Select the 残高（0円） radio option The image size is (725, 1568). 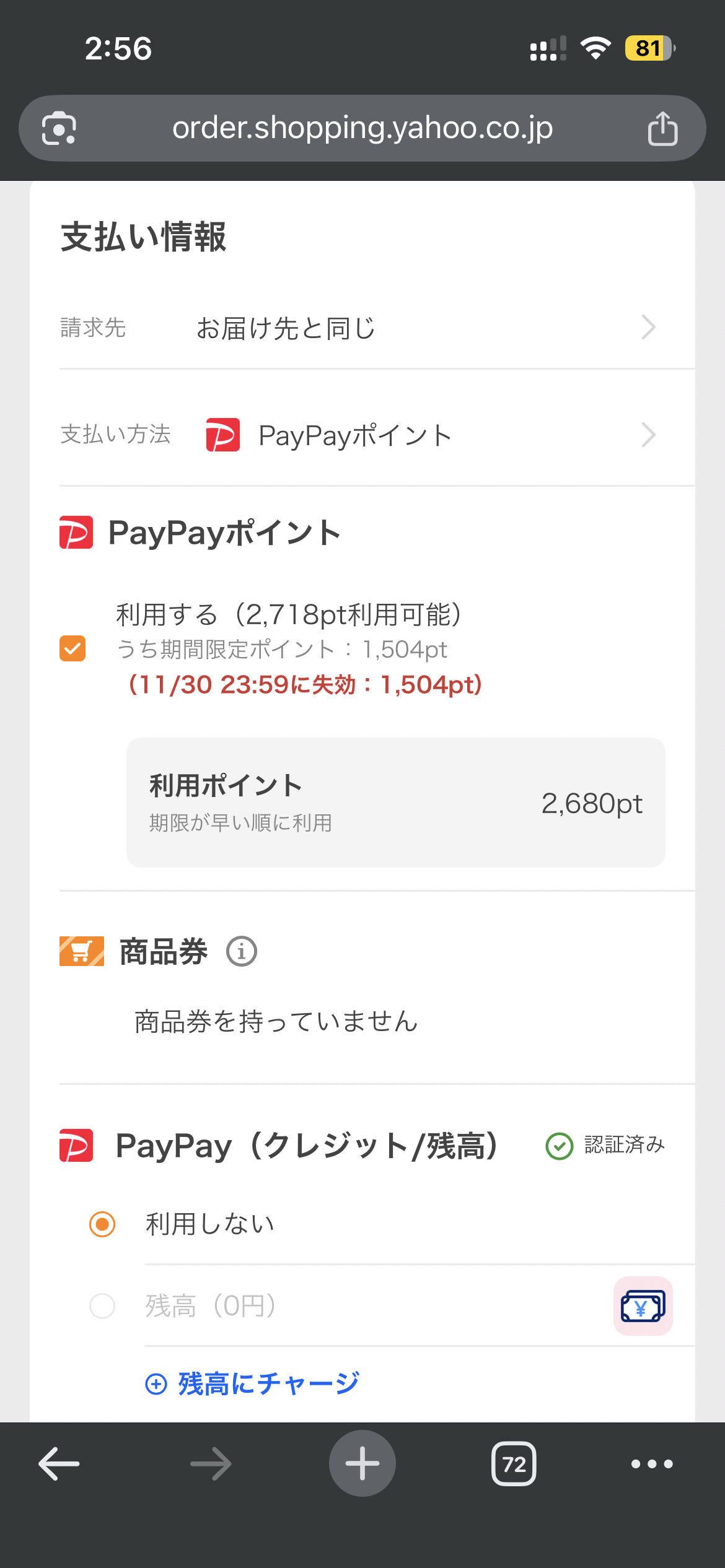click(102, 1305)
